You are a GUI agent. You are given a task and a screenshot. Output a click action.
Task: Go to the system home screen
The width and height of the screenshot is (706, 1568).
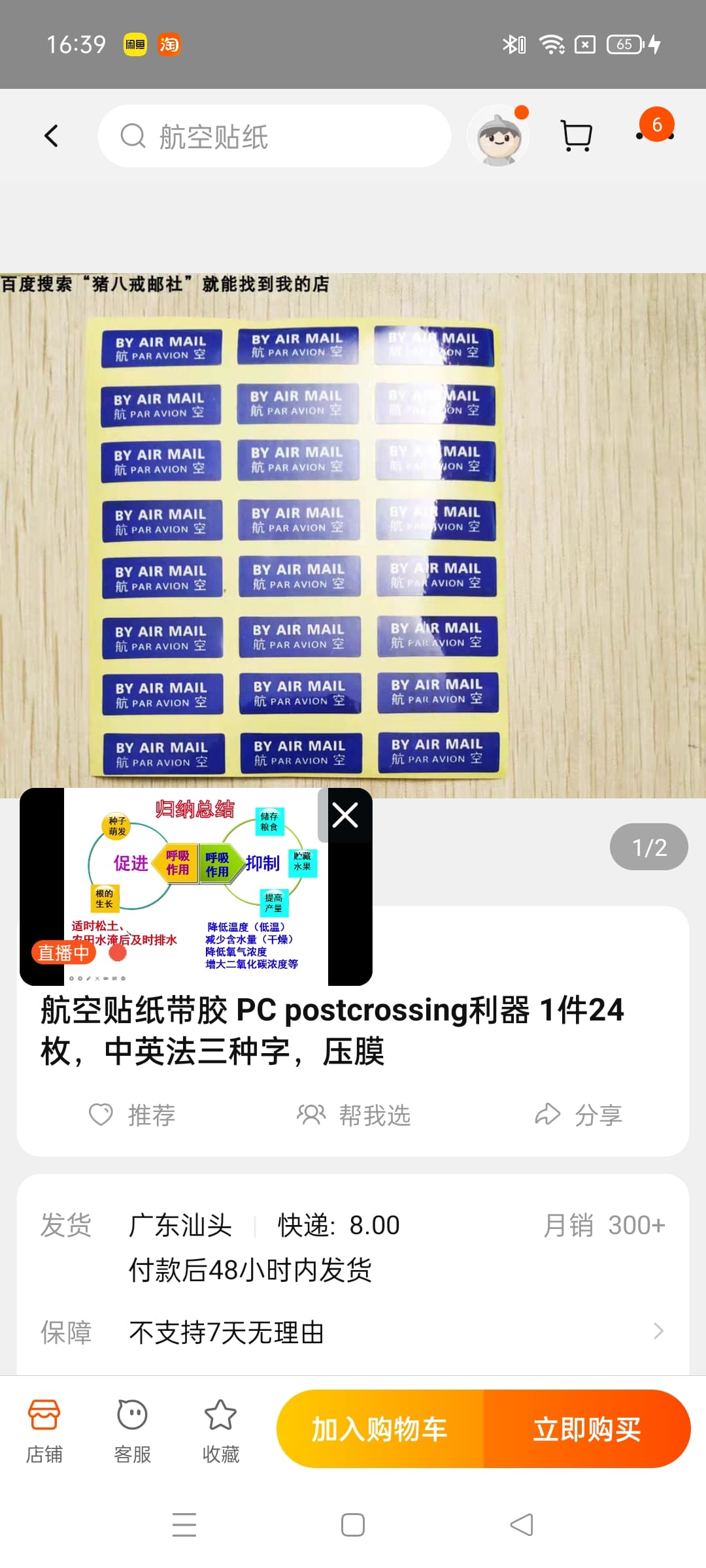(x=353, y=1525)
